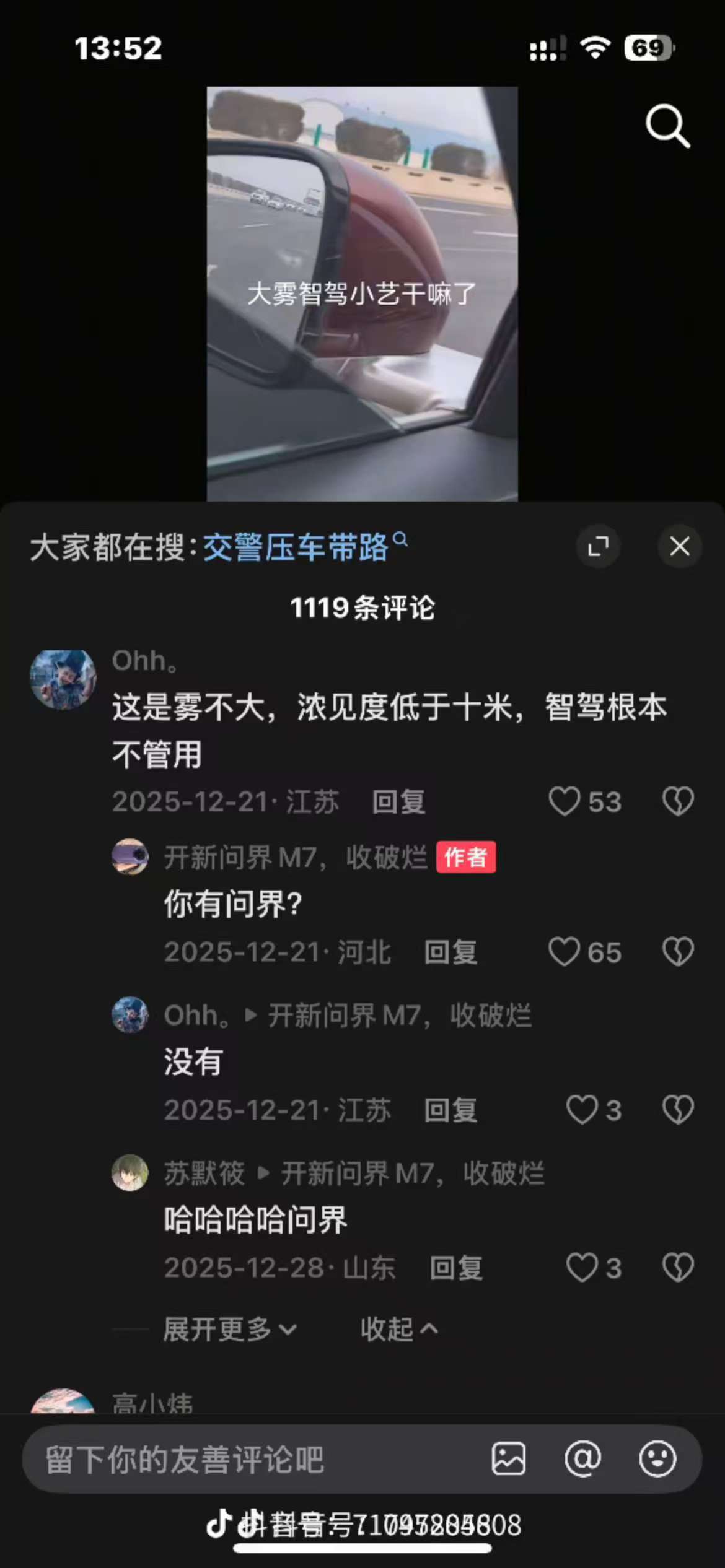Like Ohh。's comment with 53 likes

565,801
